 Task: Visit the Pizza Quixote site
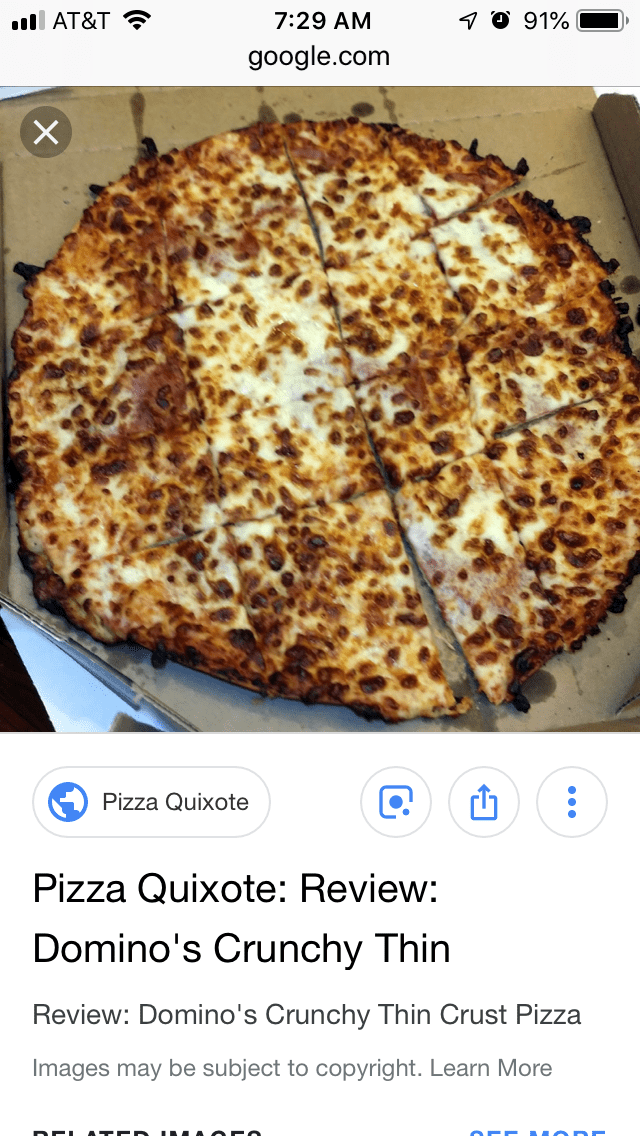coord(152,802)
